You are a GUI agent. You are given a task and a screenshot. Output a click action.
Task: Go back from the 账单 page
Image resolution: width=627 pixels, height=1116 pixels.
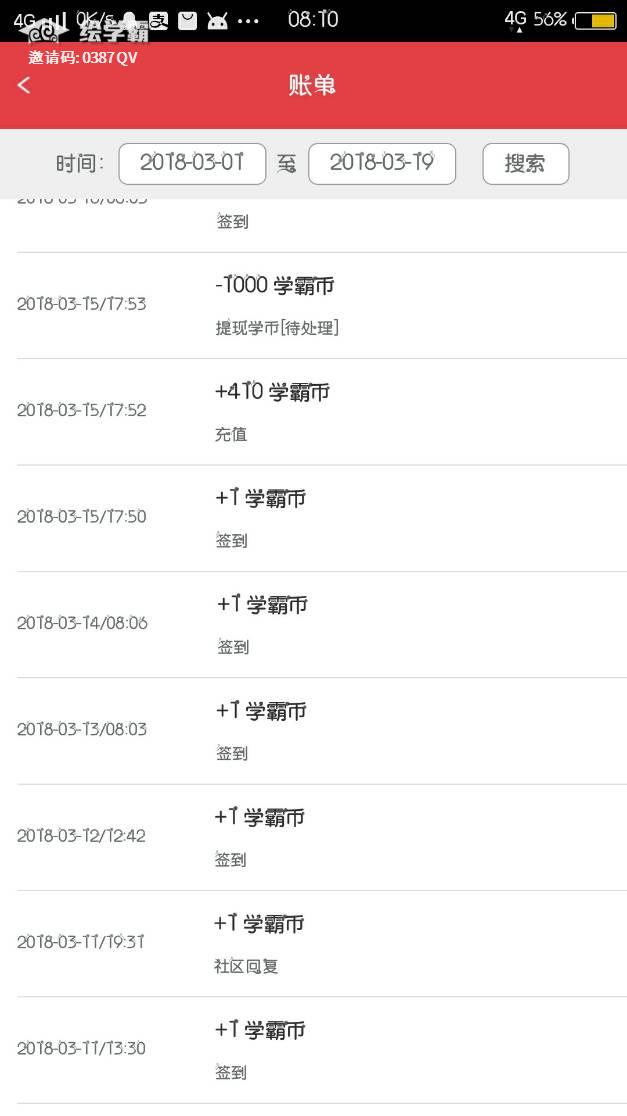coord(25,86)
